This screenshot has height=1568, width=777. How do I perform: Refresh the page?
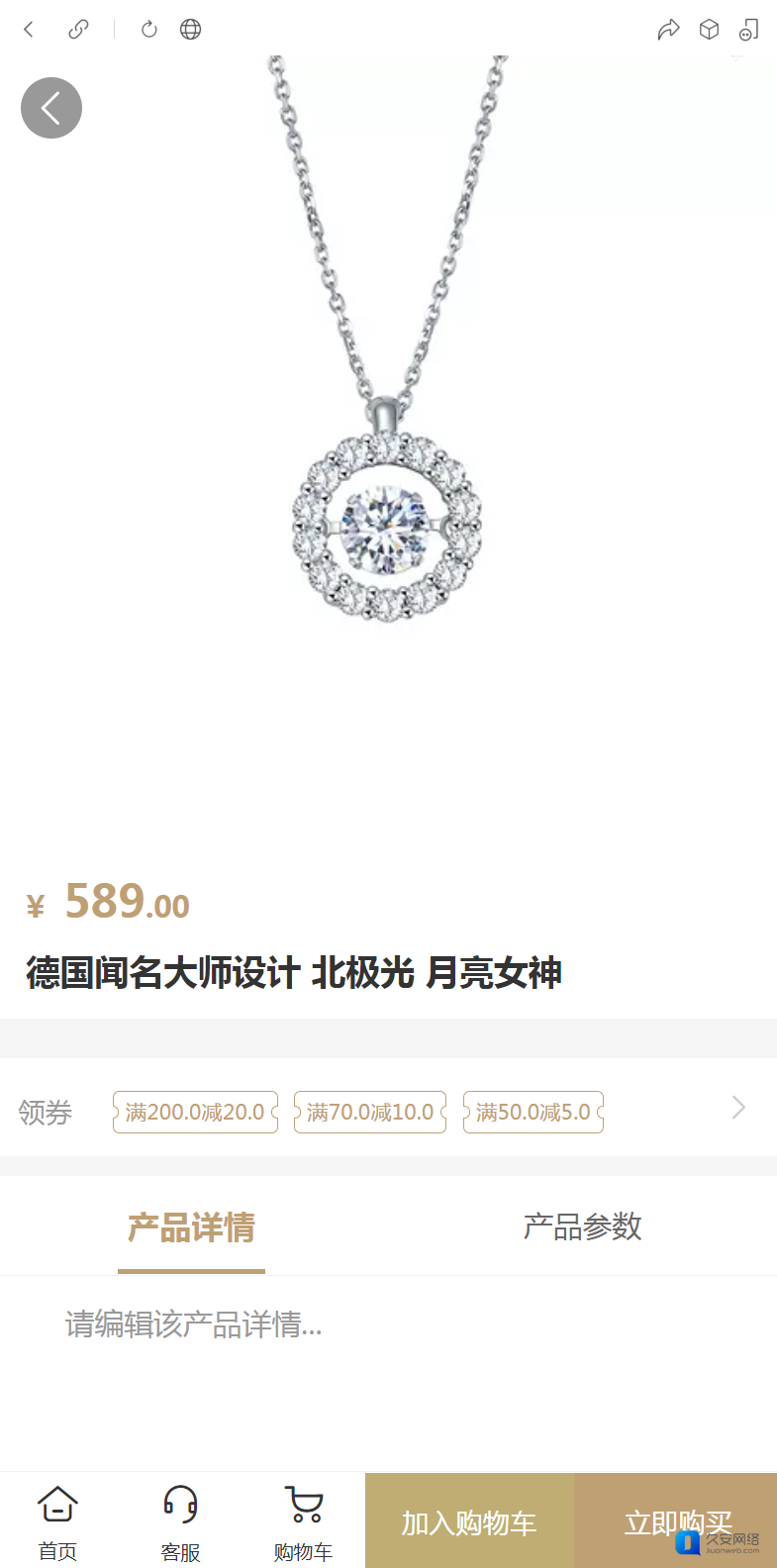[149, 30]
